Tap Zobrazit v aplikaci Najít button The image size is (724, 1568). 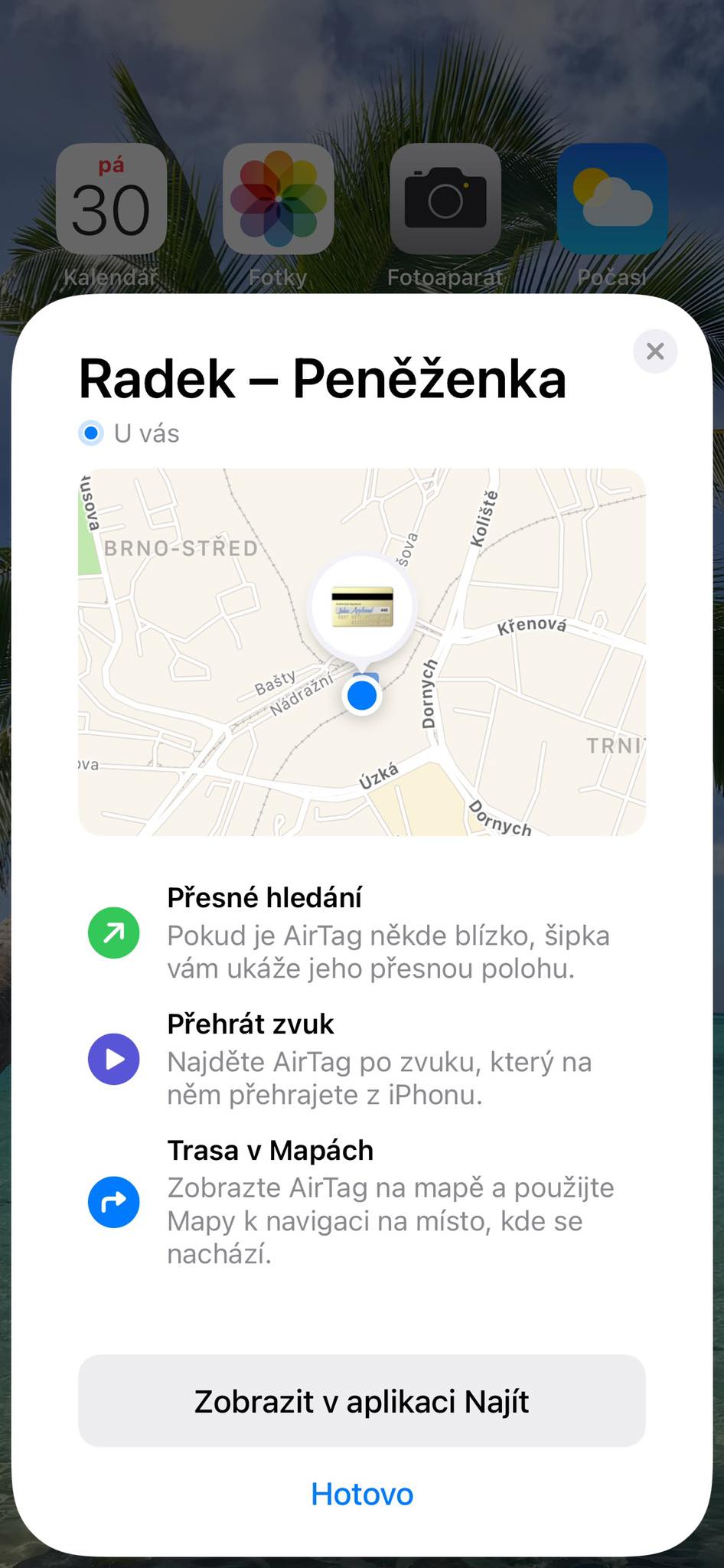tap(362, 1401)
